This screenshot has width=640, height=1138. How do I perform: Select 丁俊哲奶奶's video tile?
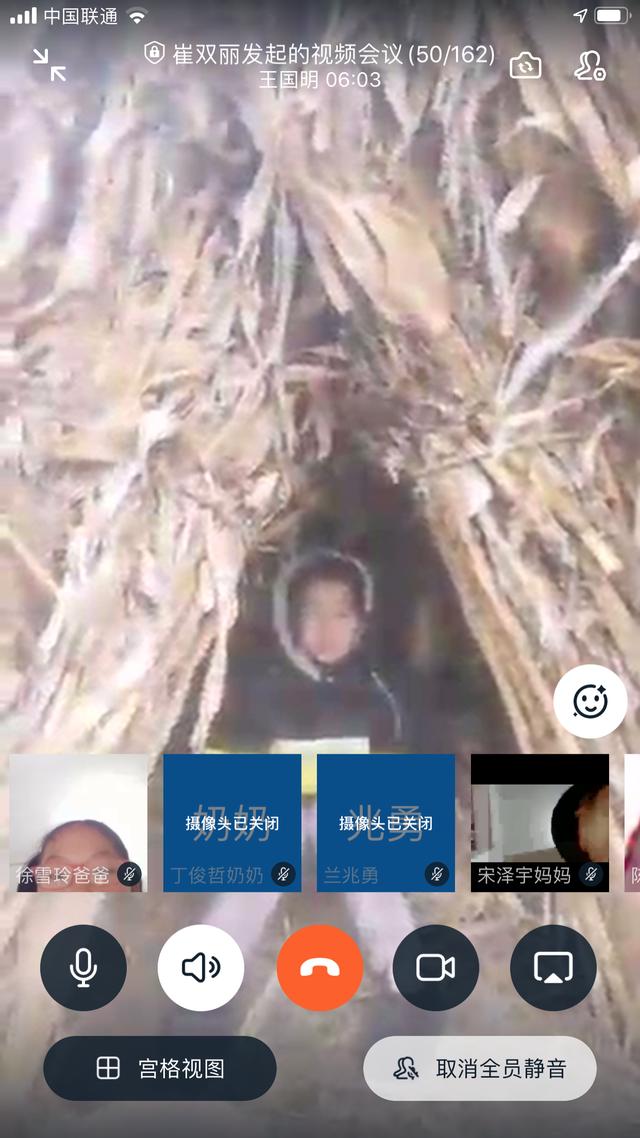pyautogui.click(x=232, y=822)
